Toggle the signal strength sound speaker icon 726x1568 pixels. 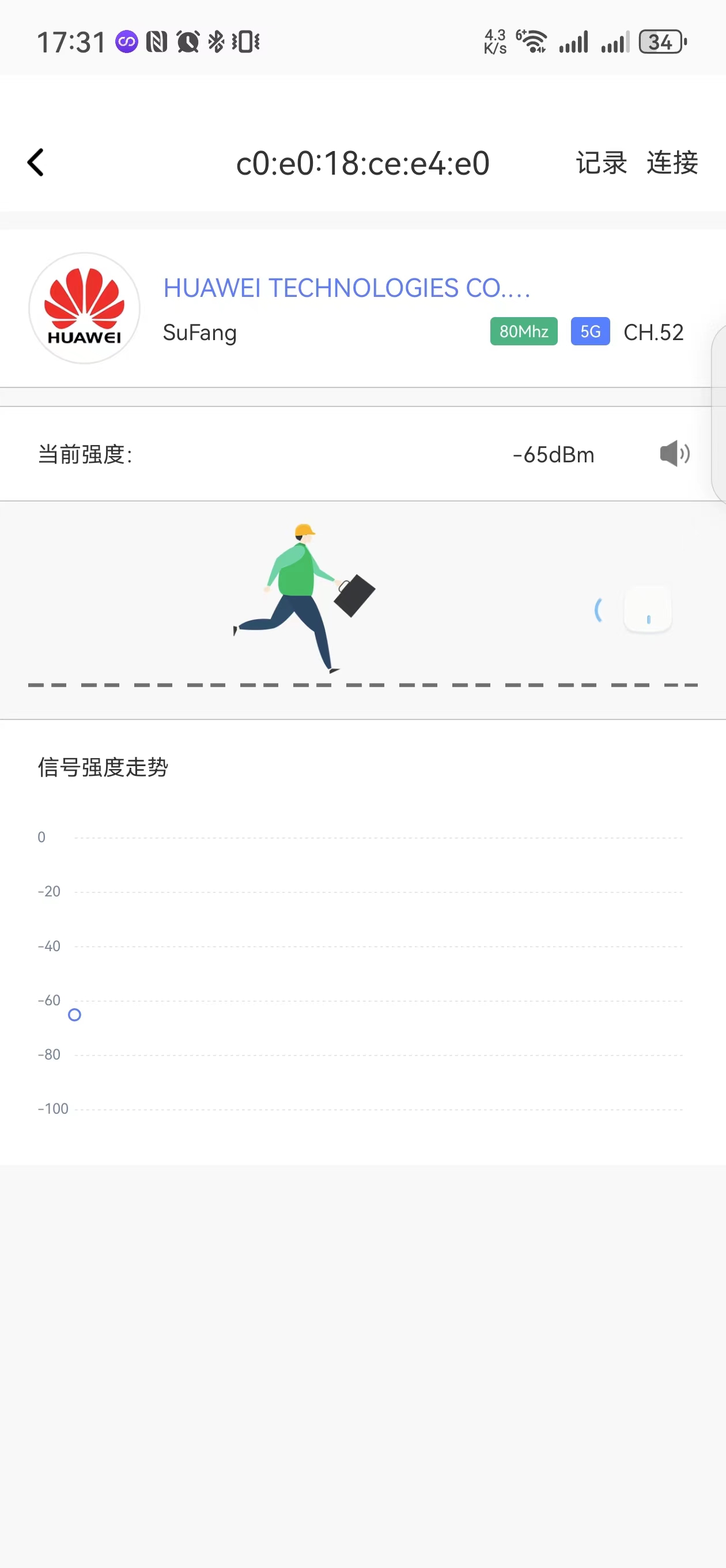[674, 454]
